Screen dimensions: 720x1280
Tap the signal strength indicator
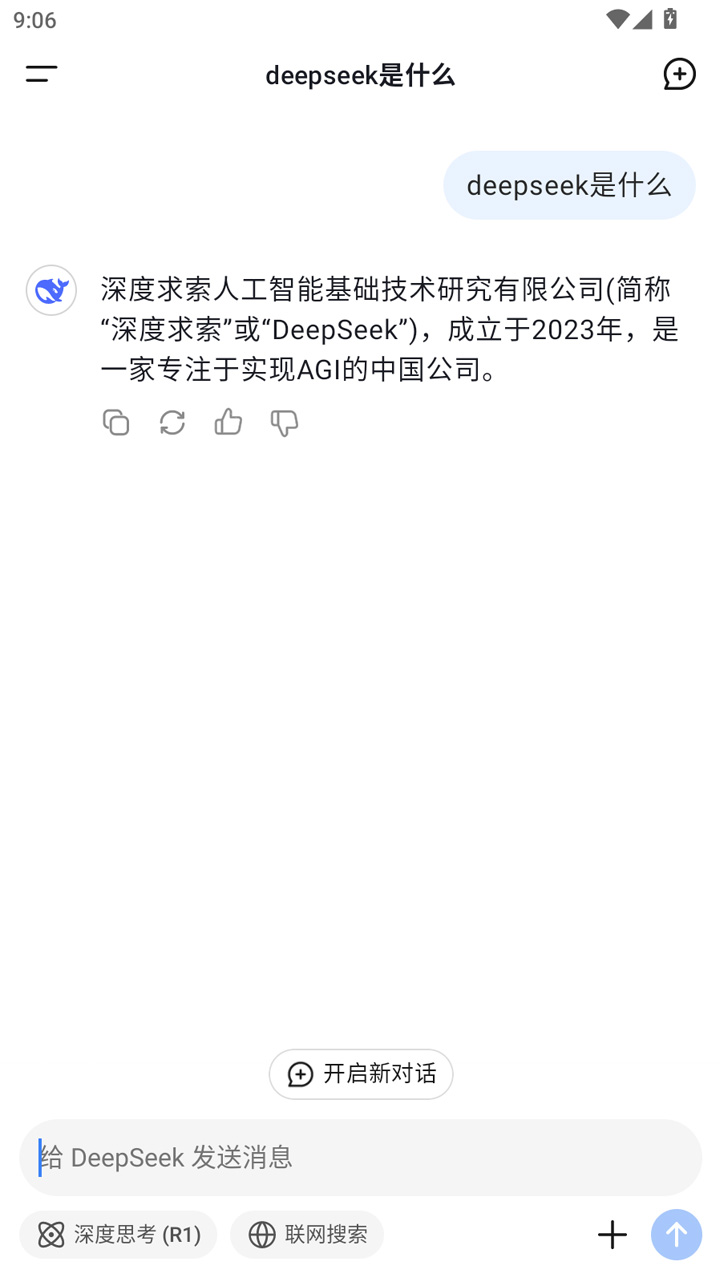point(647,17)
